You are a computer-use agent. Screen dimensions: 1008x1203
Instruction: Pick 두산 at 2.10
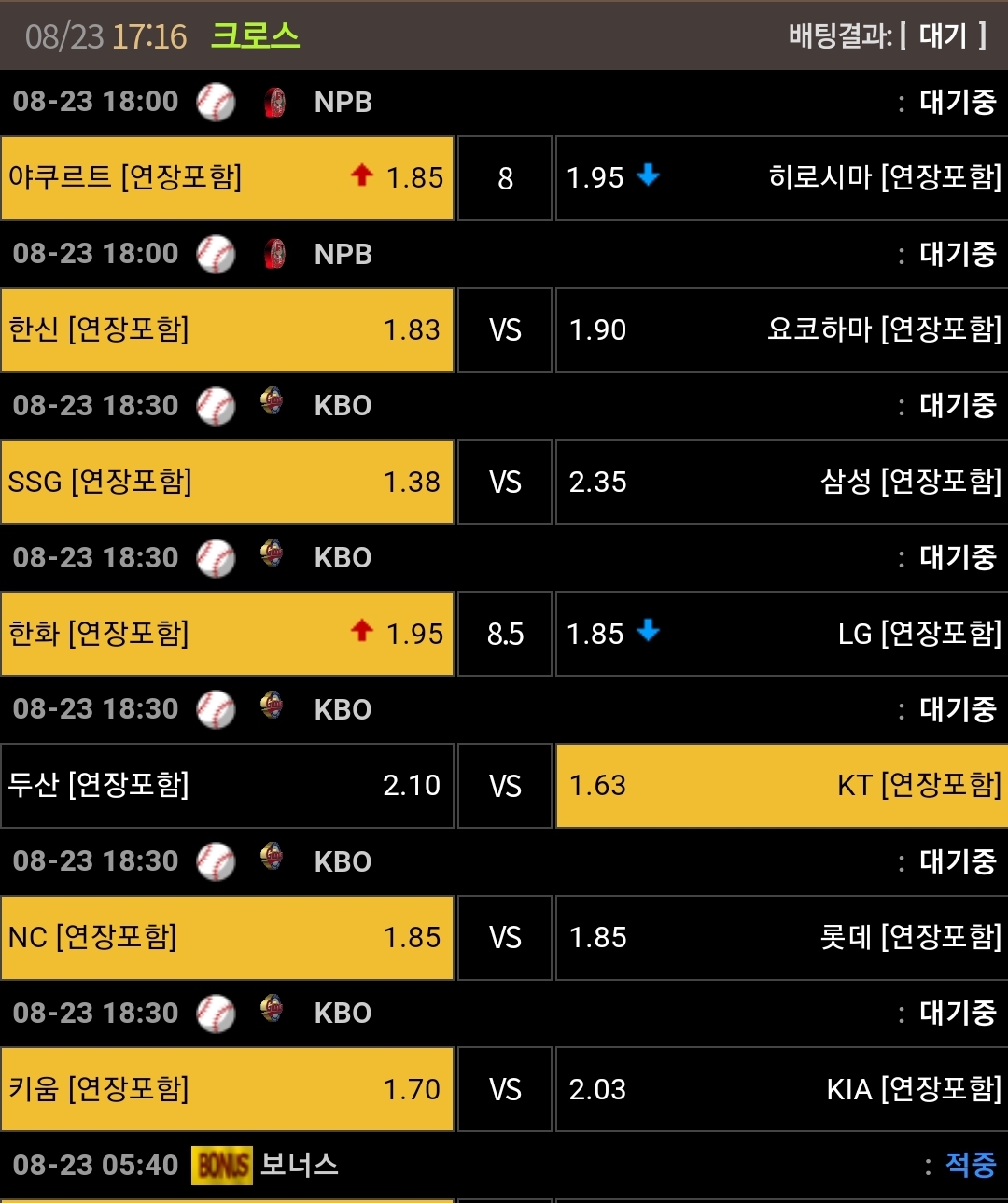227,786
